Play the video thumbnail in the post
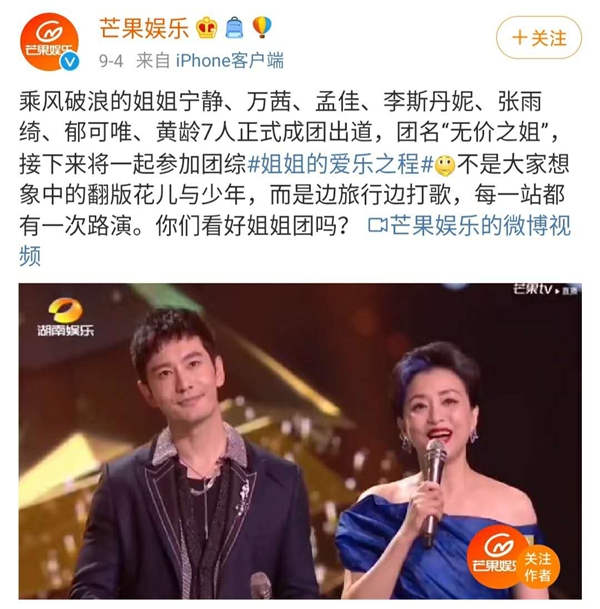The width and height of the screenshot is (600, 609). [300, 440]
